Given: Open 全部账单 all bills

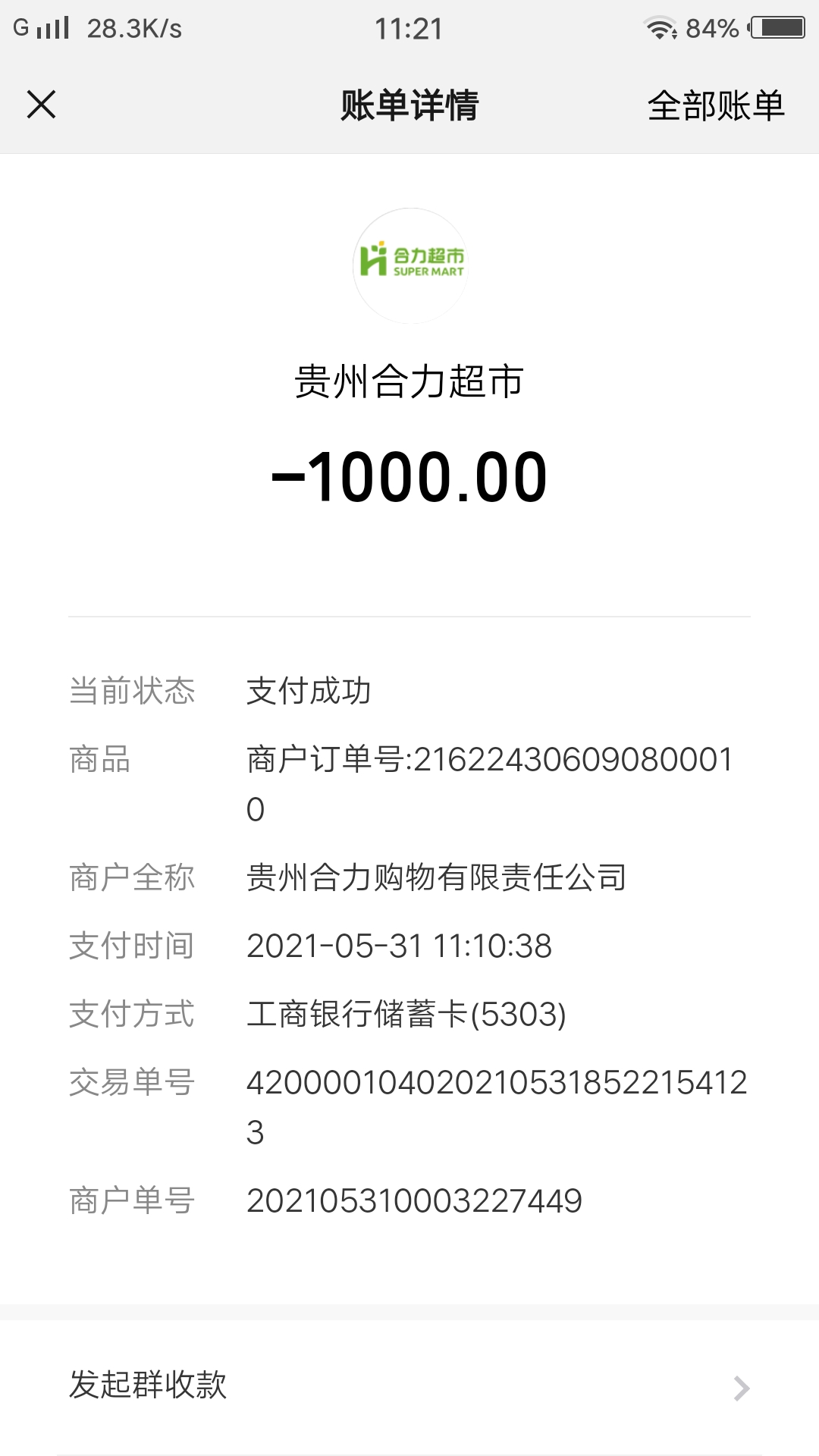Looking at the screenshot, I should [x=715, y=105].
